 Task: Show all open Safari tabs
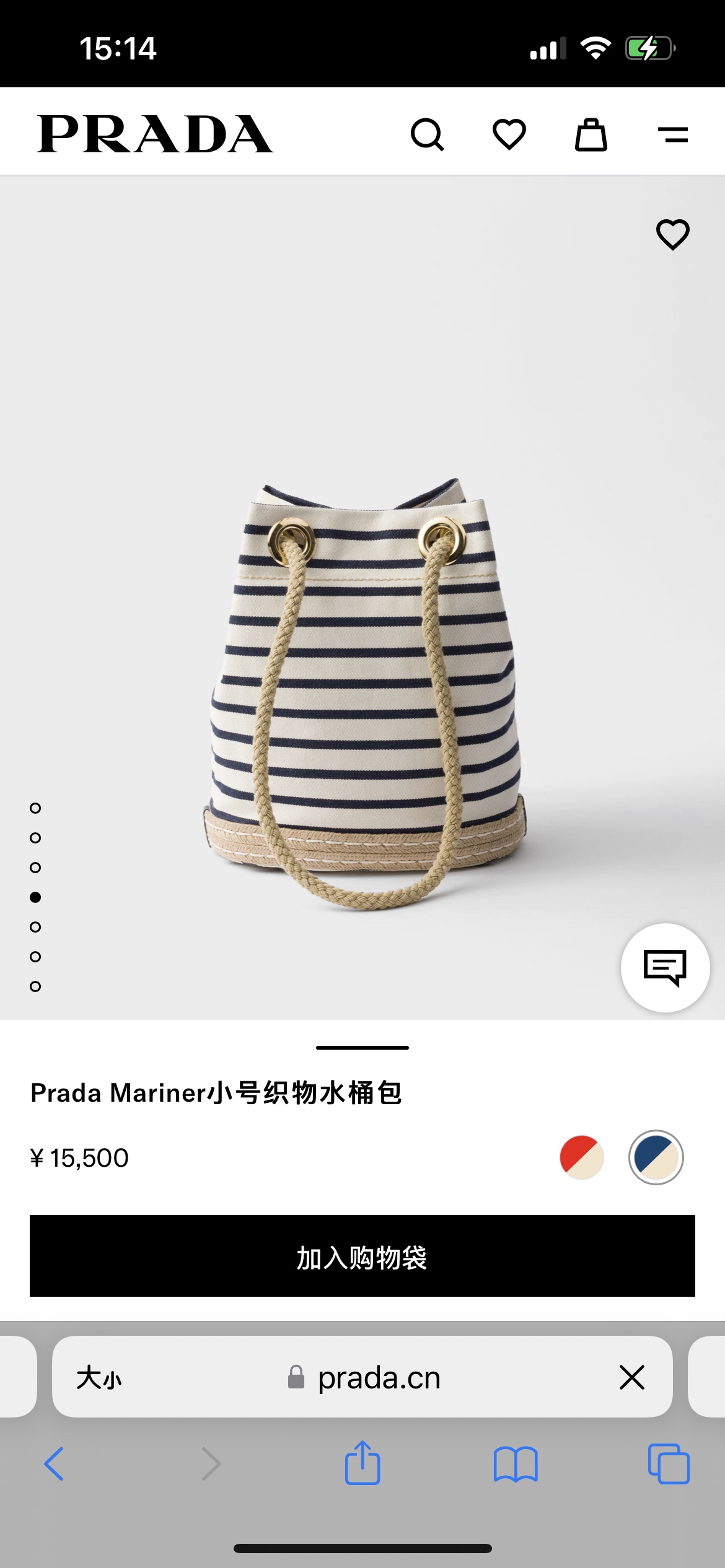pyautogui.click(x=669, y=1464)
